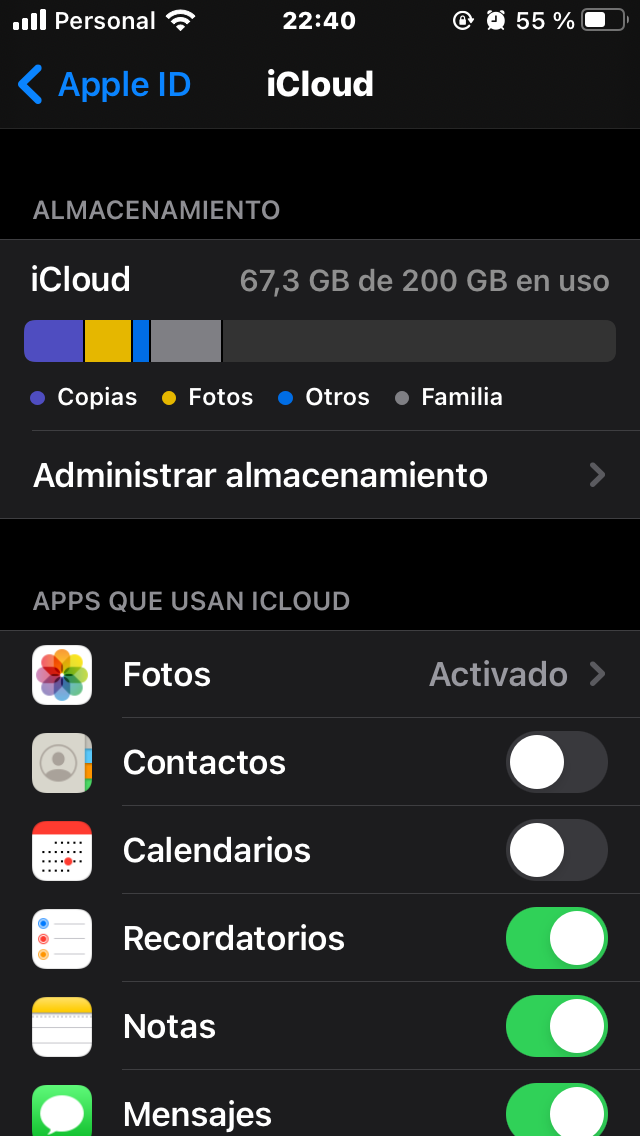Disable the Recordatorios switch

(557, 939)
